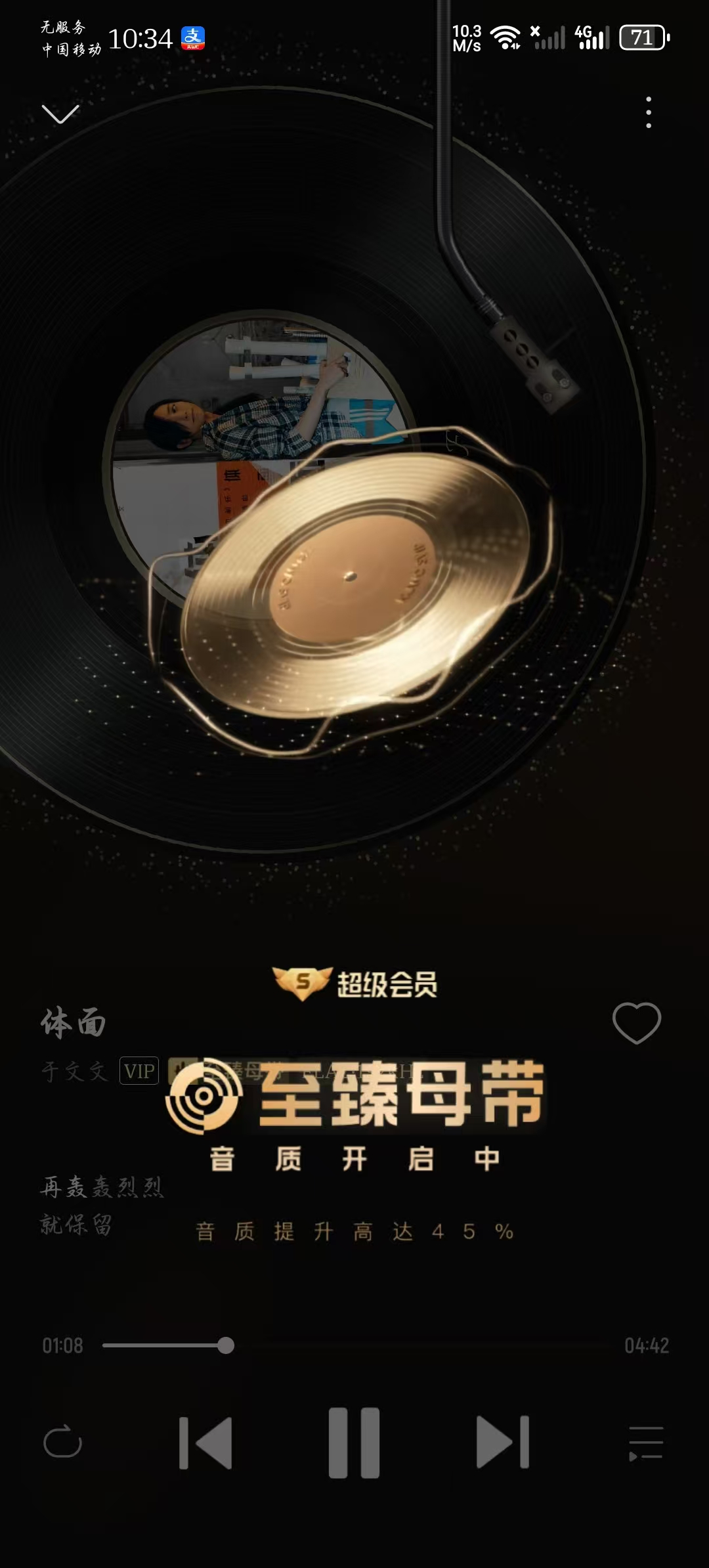Tap 音质提升高达45% promotion text
709x1568 pixels.
(x=354, y=1232)
